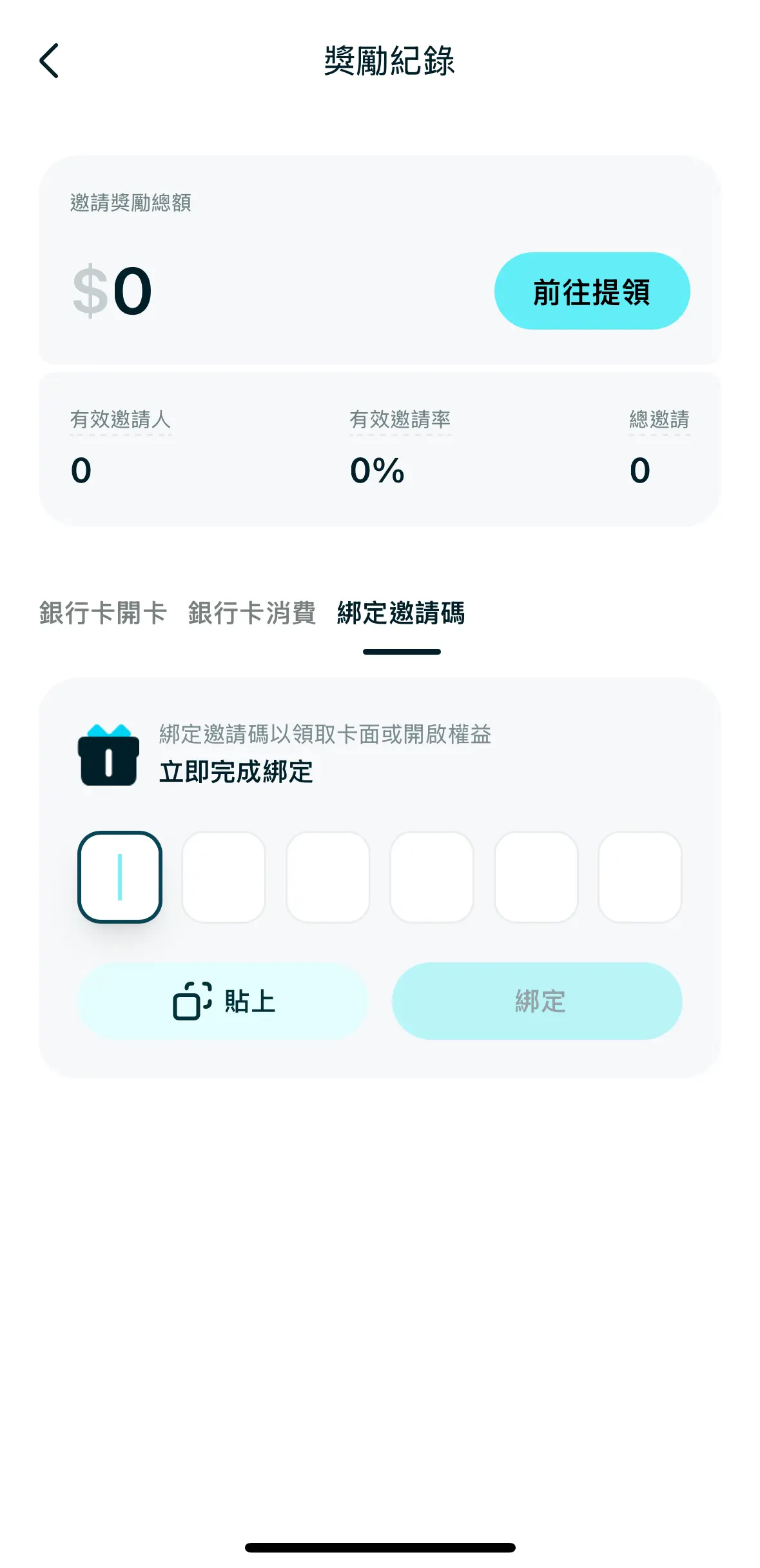Tap the 前往提領 button
760x1568 pixels.
click(592, 292)
